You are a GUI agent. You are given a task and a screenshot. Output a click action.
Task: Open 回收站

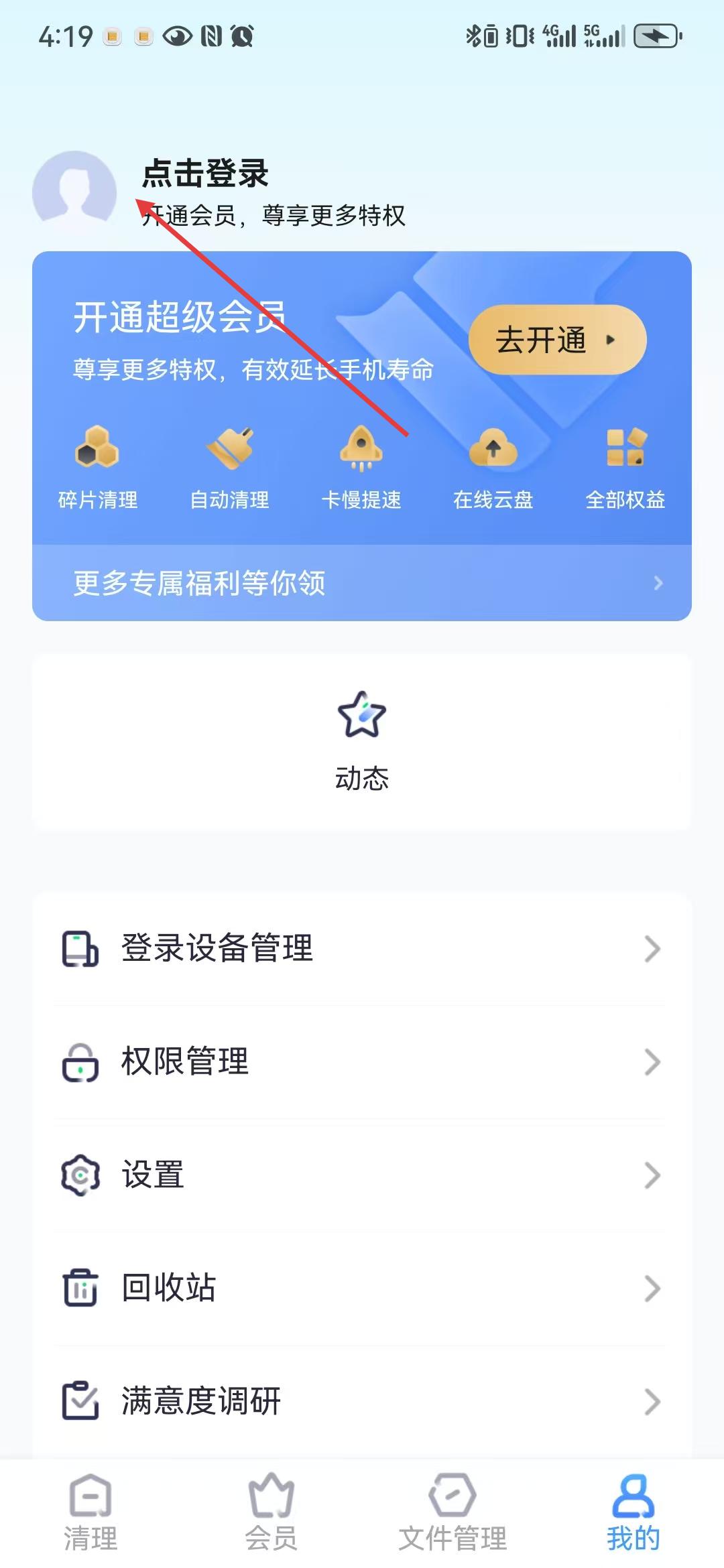coord(362,1288)
